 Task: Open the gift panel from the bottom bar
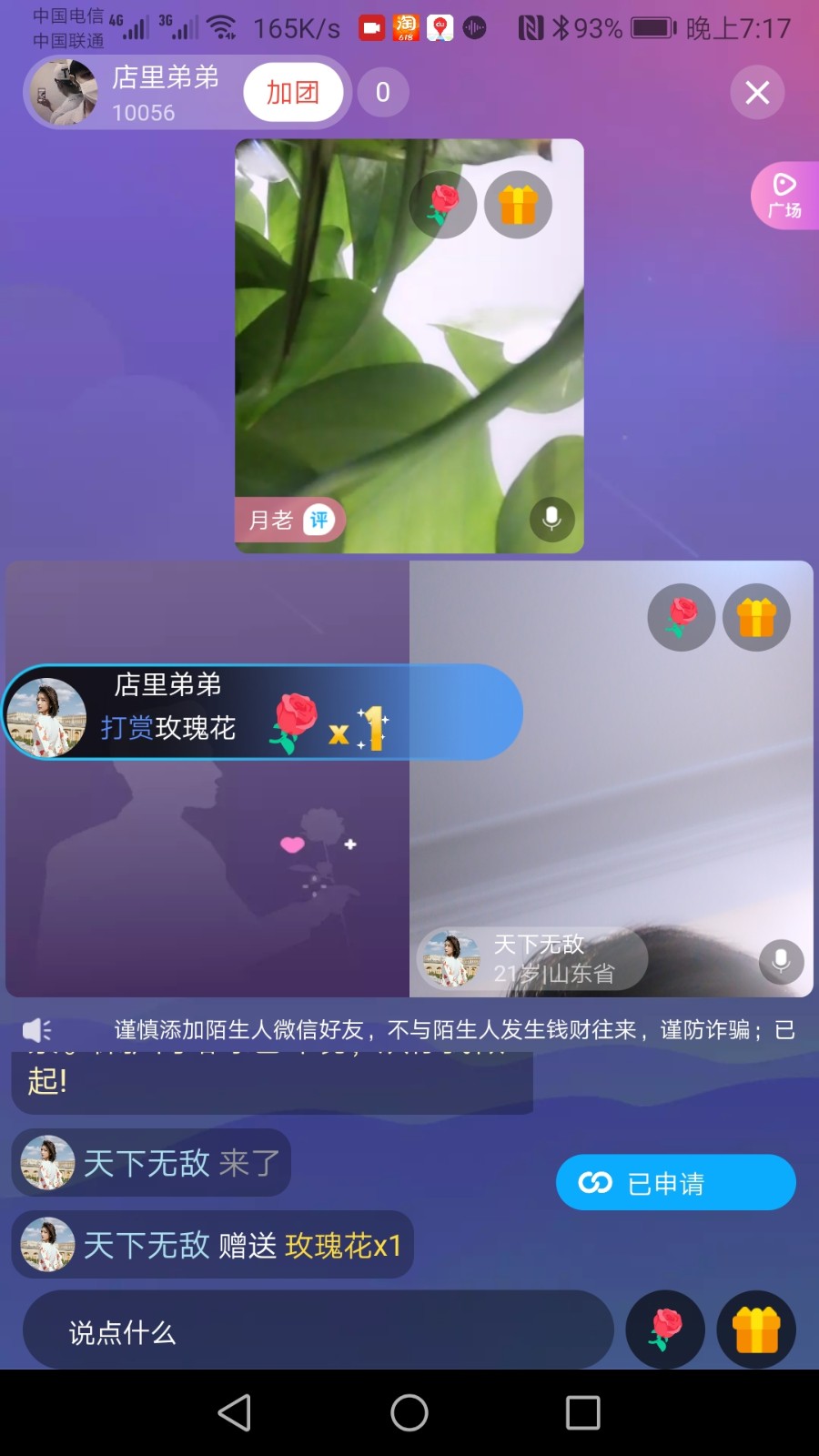(x=756, y=1330)
